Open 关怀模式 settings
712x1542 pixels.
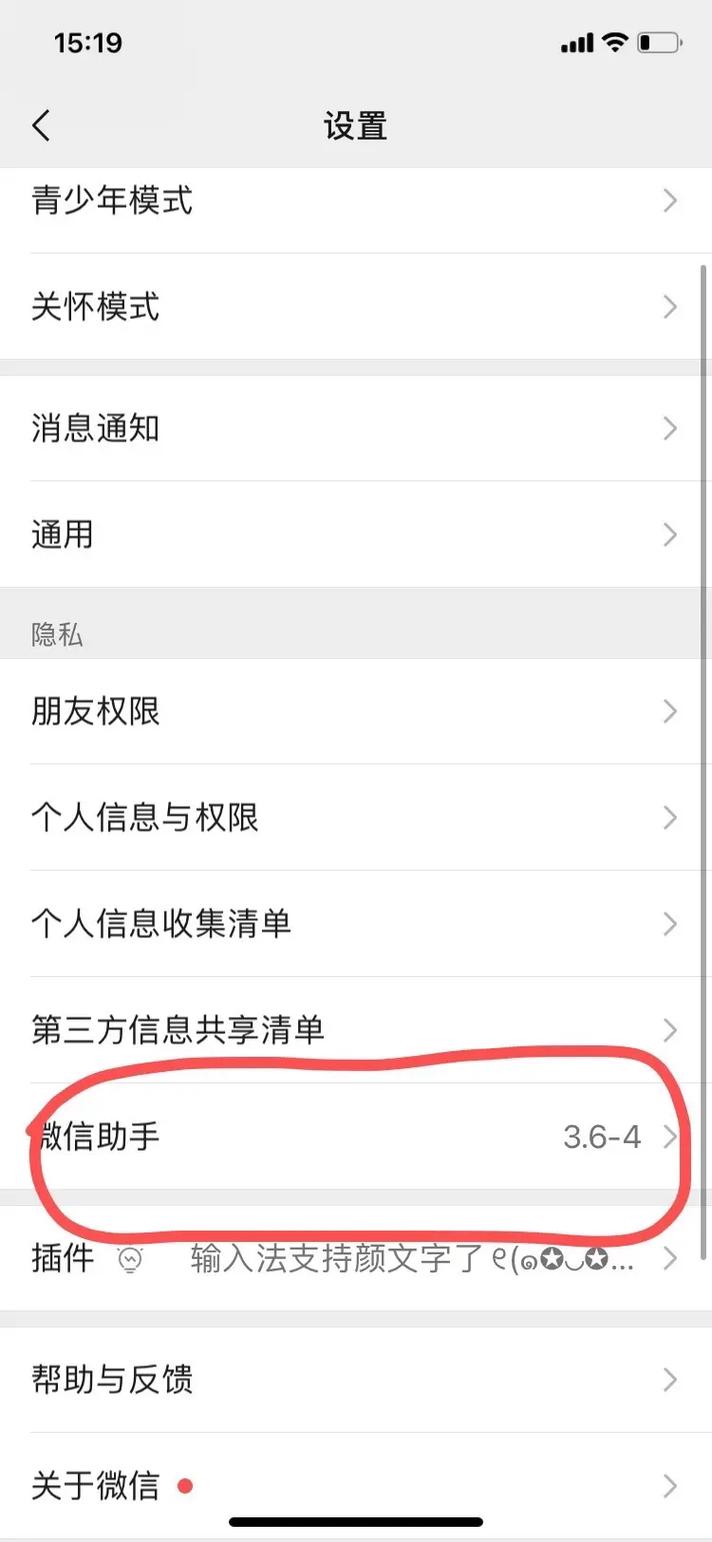tap(356, 307)
